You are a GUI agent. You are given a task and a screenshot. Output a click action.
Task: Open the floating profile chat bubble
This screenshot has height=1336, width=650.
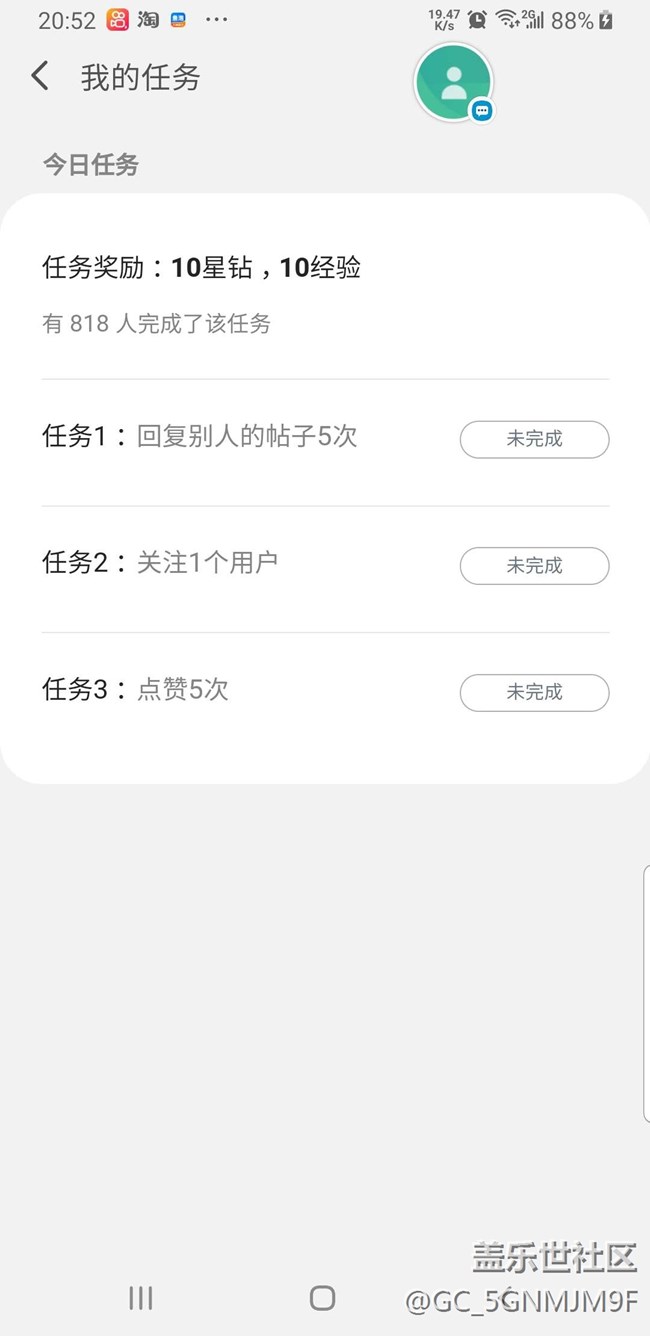[x=455, y=83]
